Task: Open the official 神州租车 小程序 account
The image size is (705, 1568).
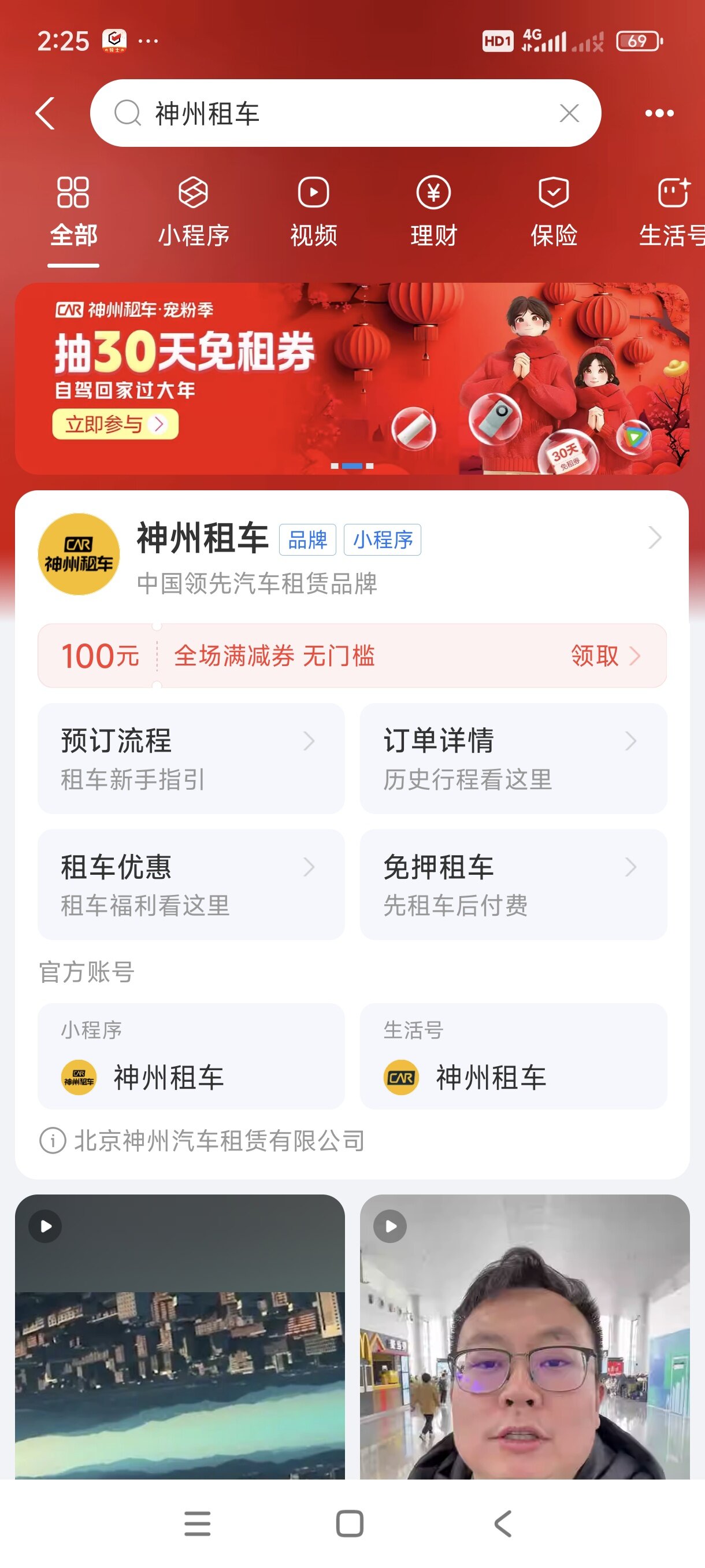Action: click(191, 1056)
